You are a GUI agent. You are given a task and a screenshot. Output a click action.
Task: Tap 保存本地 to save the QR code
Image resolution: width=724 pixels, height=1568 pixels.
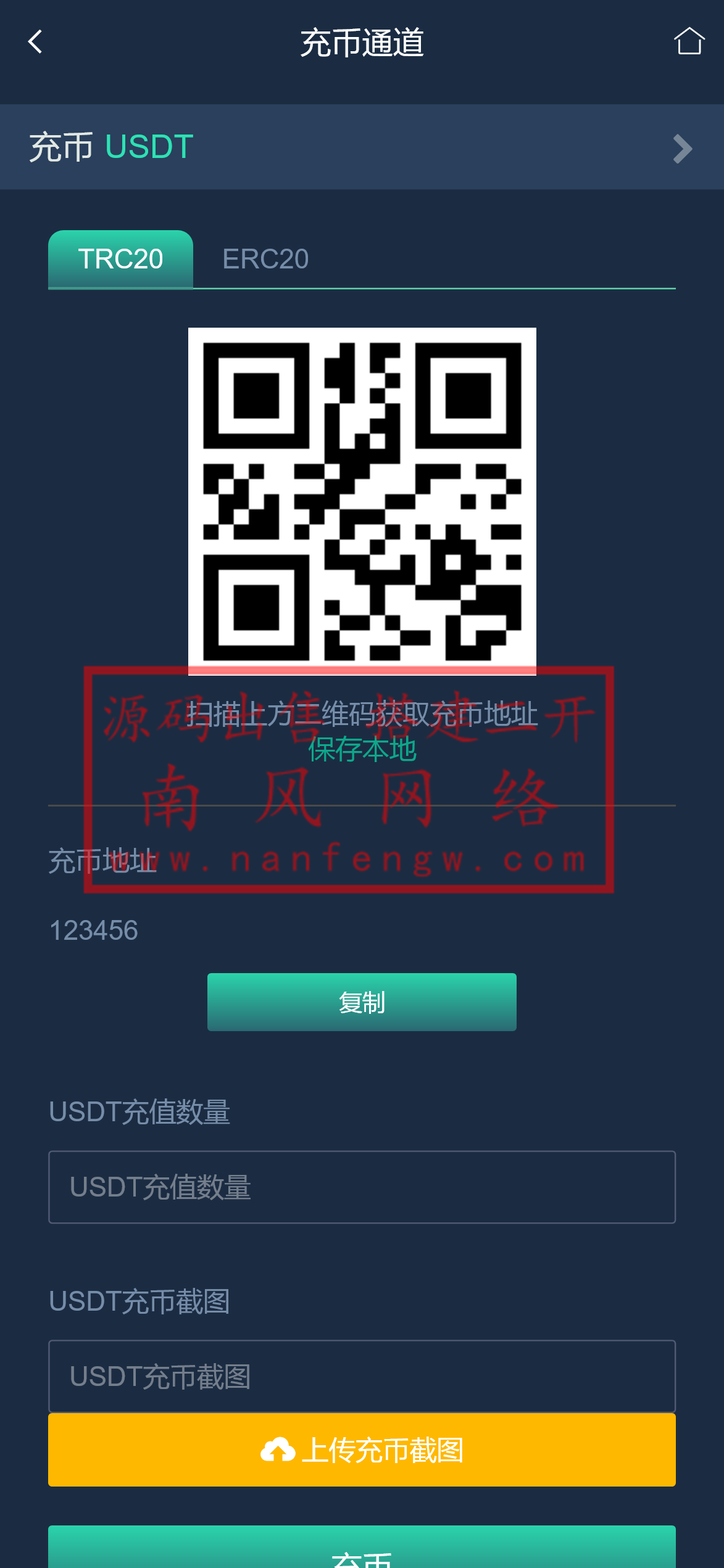pyautogui.click(x=362, y=749)
